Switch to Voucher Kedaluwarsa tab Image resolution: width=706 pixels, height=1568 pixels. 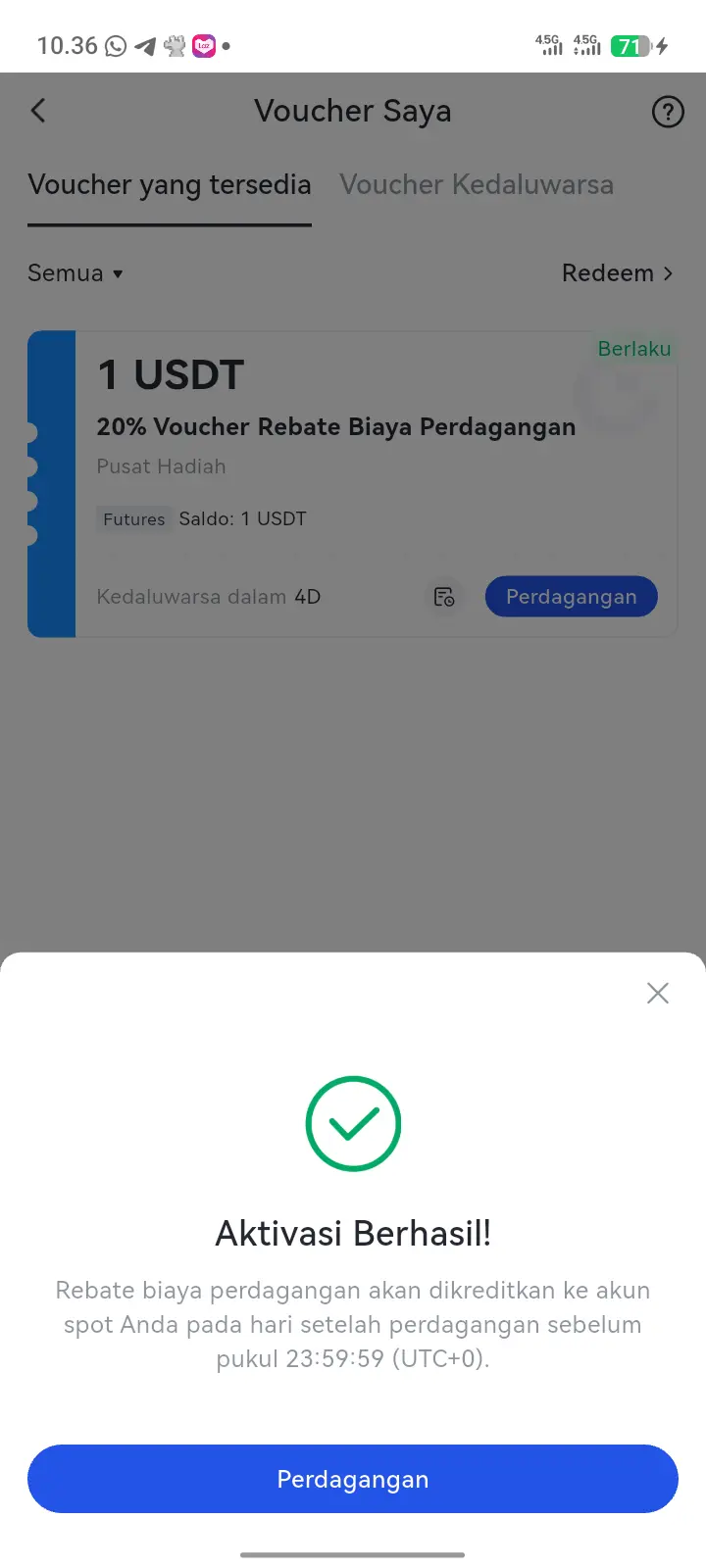point(477,185)
